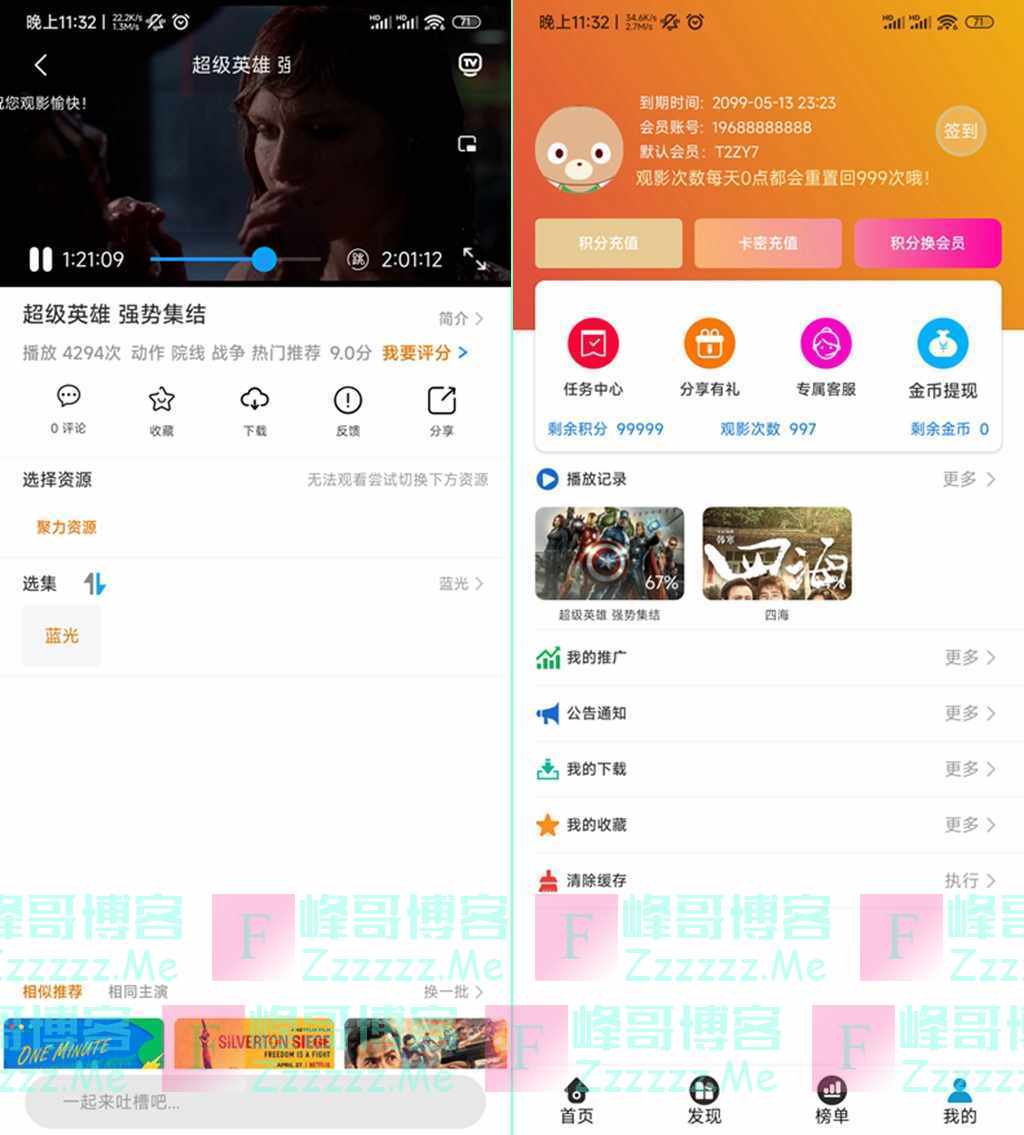Open 金币提现 coin withdrawal

point(942,358)
